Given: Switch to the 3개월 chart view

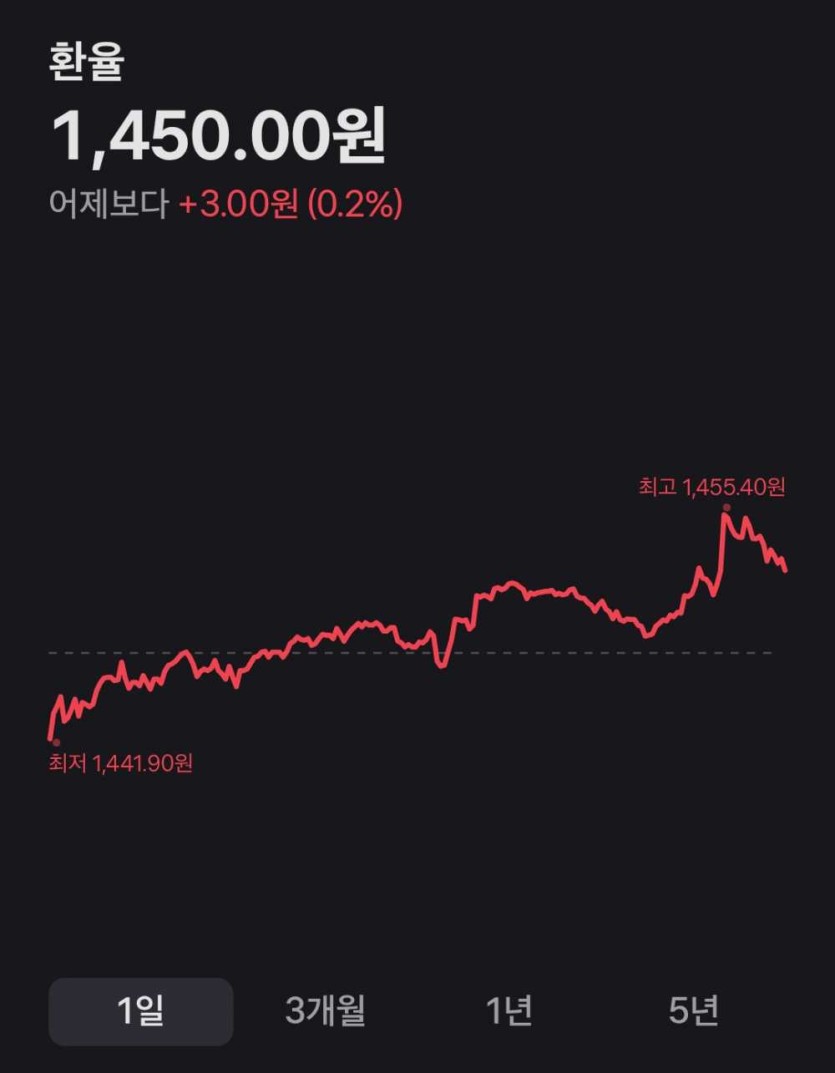Looking at the screenshot, I should (320, 1011).
